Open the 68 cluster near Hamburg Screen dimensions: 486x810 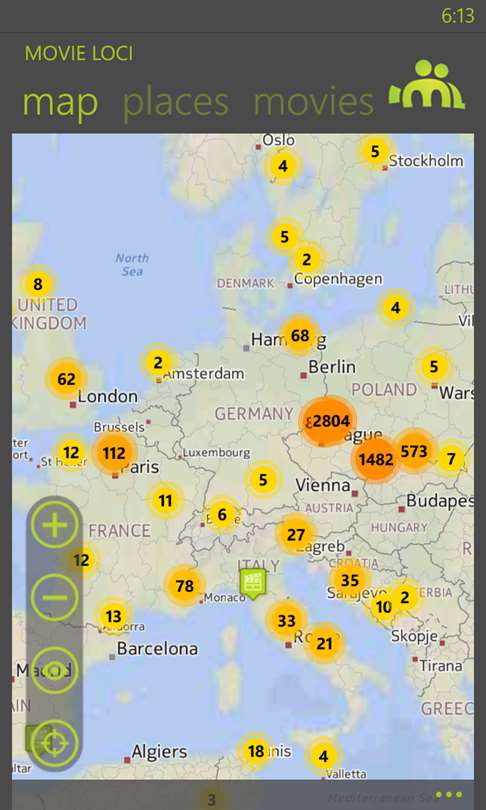(300, 336)
